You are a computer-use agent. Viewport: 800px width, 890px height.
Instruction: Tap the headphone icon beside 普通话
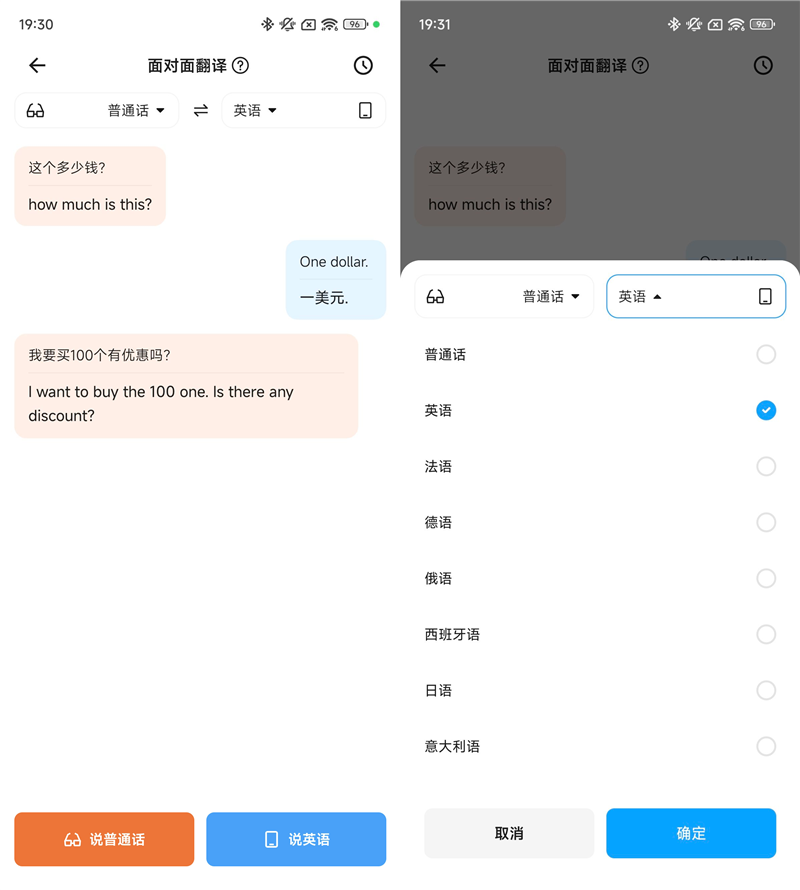click(x=38, y=110)
